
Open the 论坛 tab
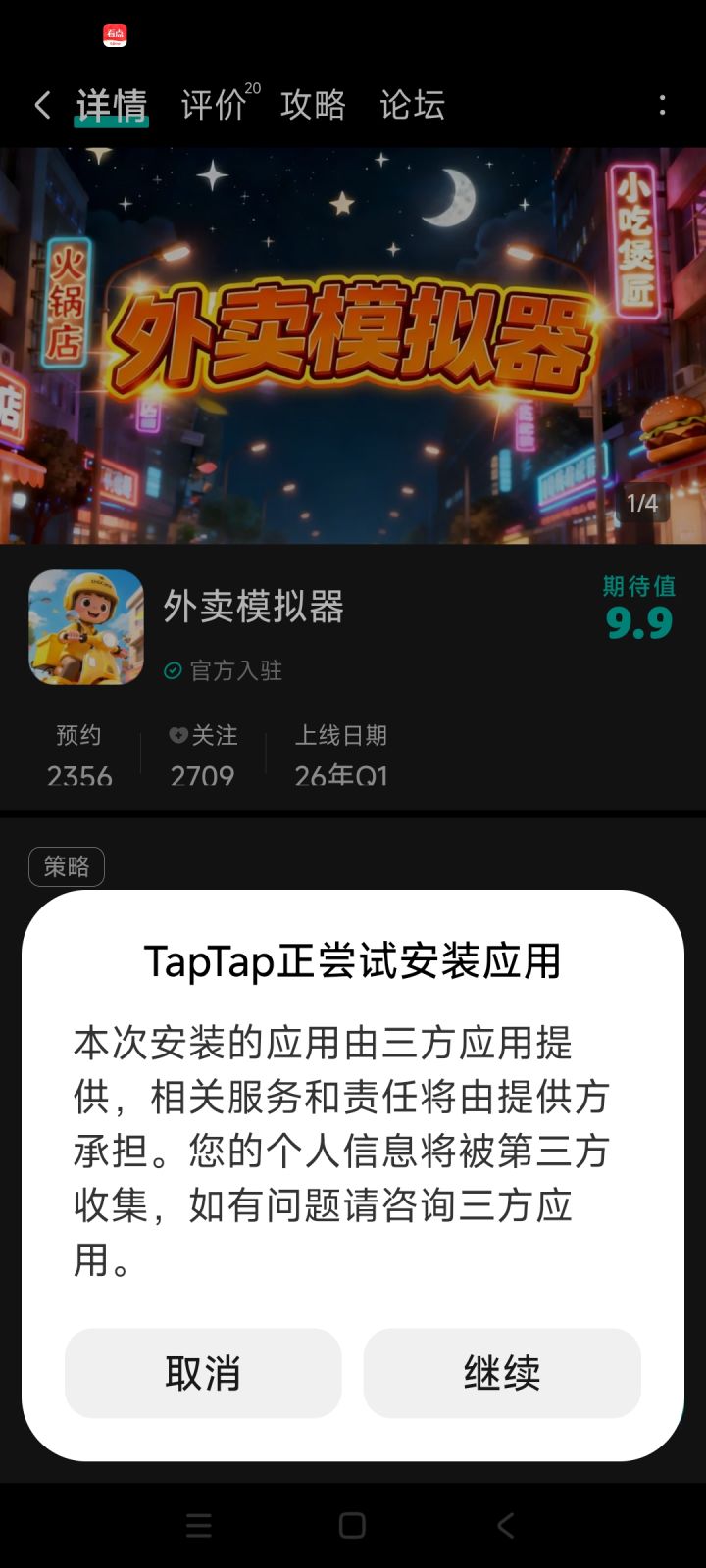pos(413,105)
